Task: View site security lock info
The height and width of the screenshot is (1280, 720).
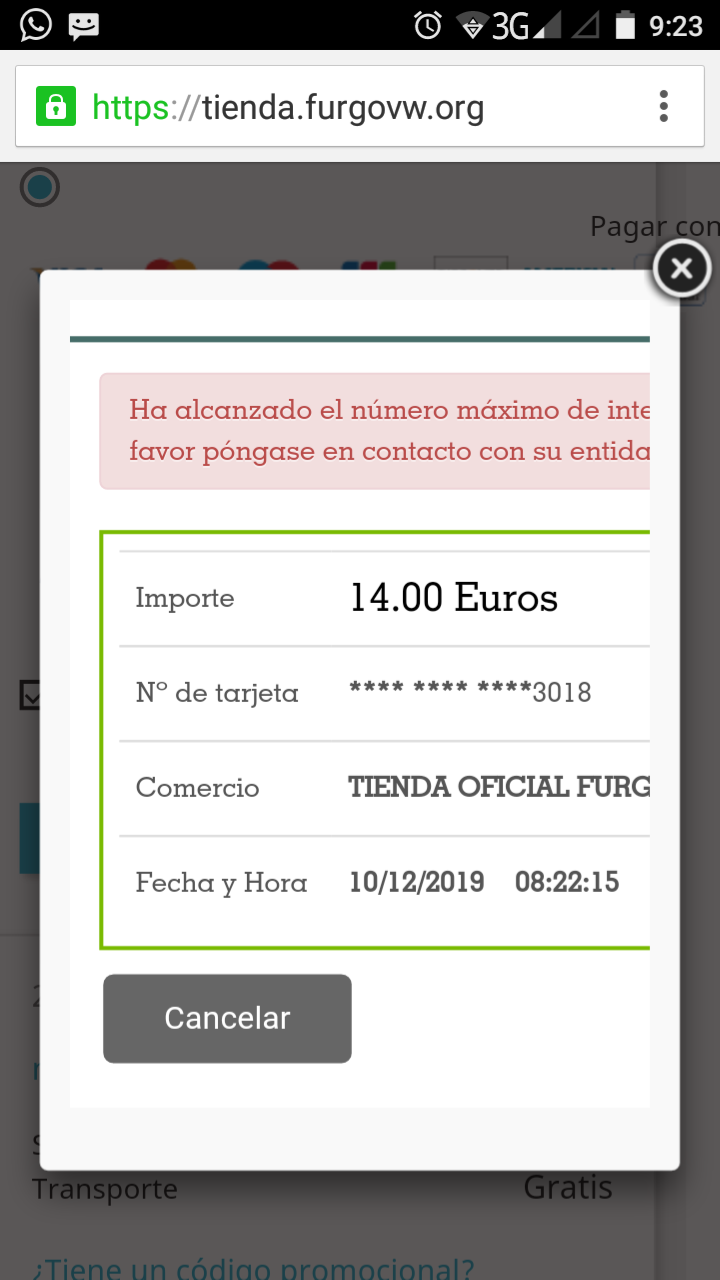Action: tap(56, 107)
